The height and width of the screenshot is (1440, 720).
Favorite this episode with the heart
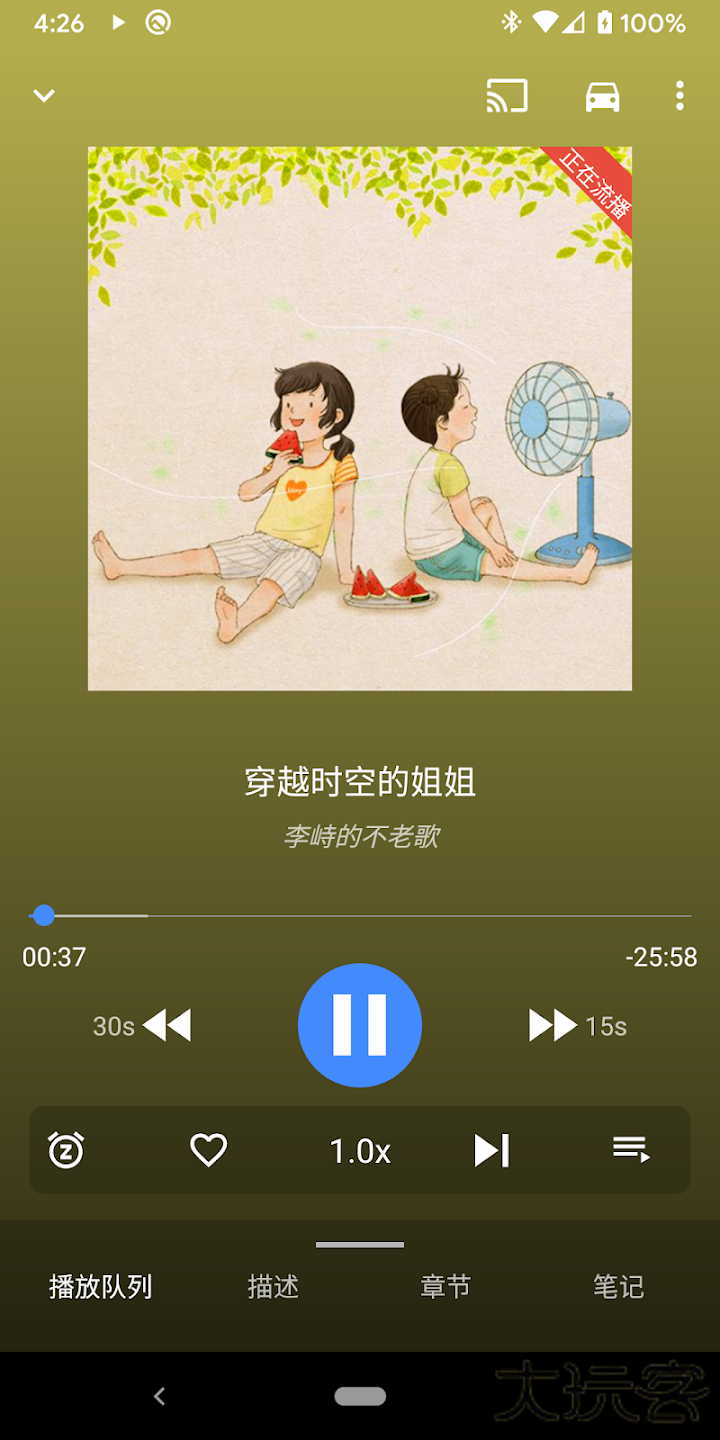[209, 1150]
